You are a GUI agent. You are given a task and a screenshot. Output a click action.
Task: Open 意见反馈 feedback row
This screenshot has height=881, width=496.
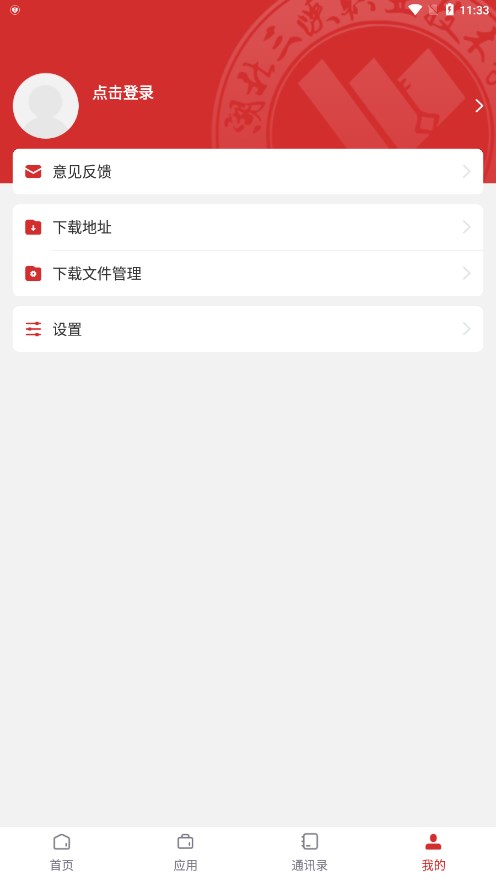[x=248, y=171]
